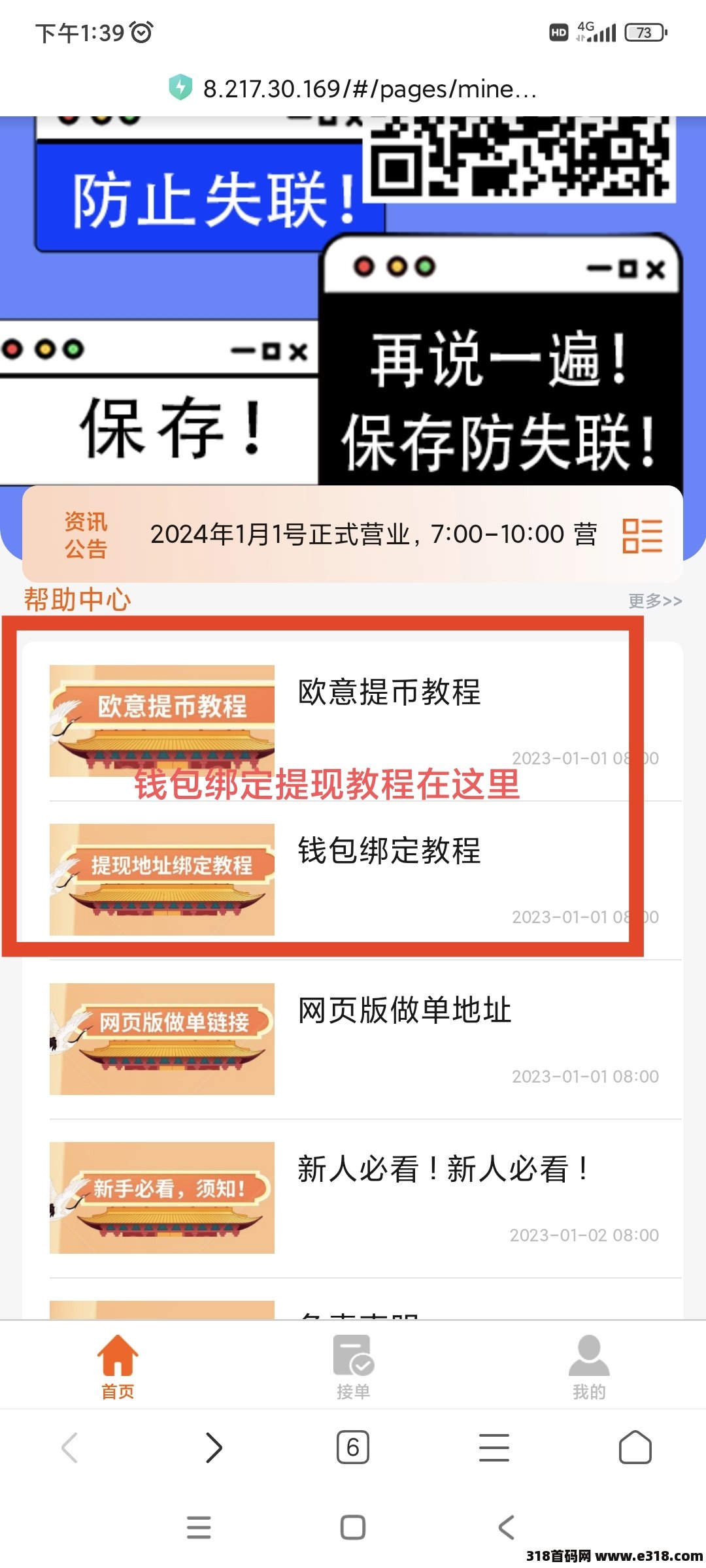Viewport: 706px width, 1568px height.
Task: Open the browser menu
Action: pyautogui.click(x=494, y=1447)
